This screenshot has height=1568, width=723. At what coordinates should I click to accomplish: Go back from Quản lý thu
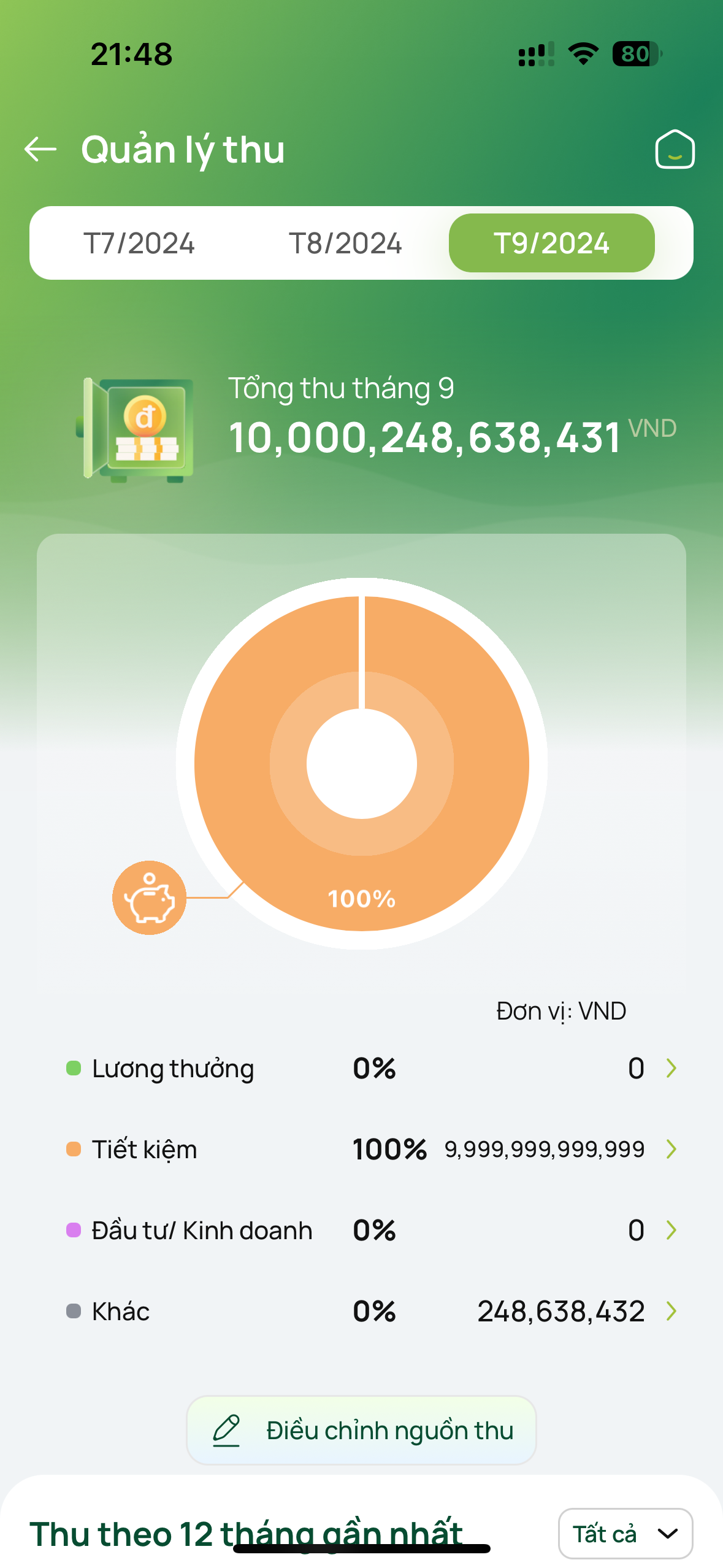[x=40, y=149]
